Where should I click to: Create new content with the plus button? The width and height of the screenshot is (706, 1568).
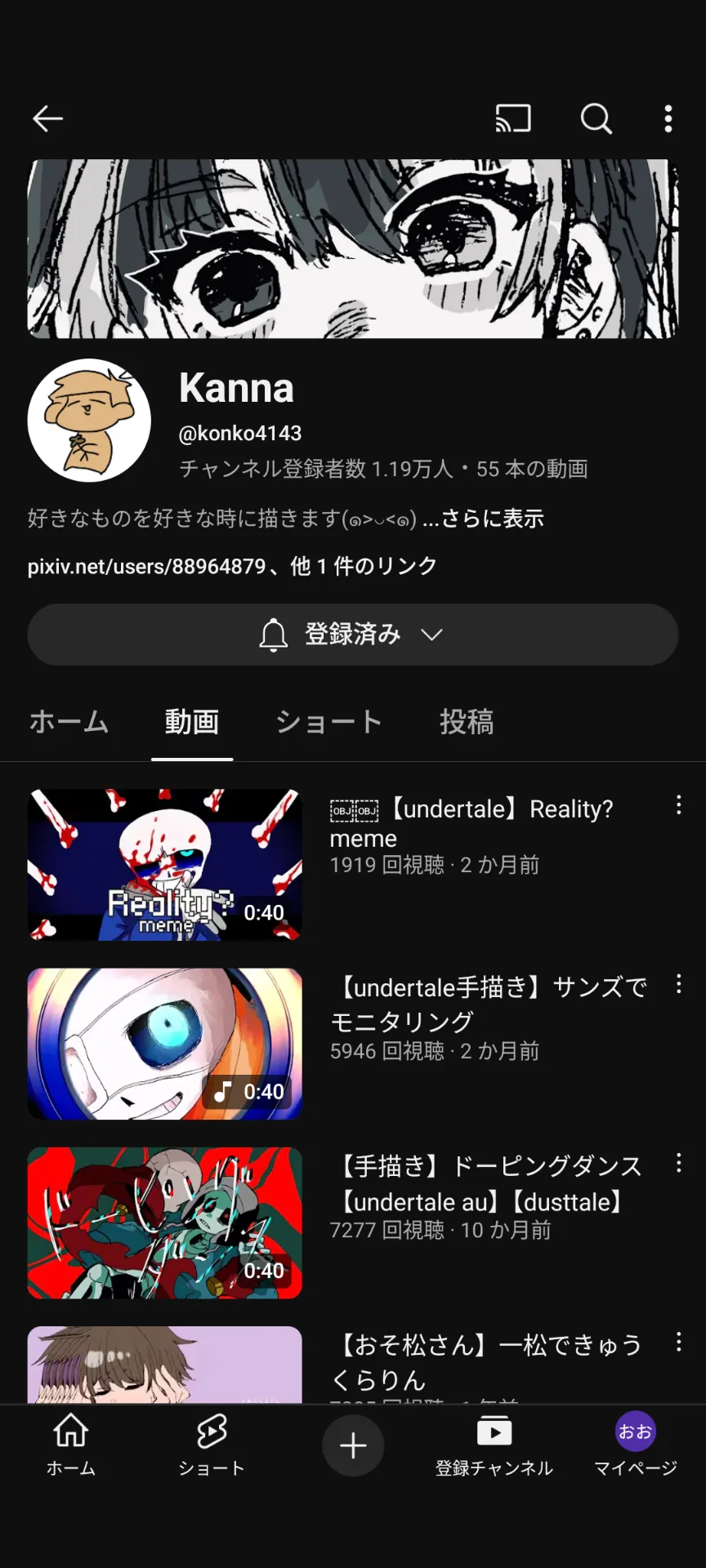coord(353,1445)
